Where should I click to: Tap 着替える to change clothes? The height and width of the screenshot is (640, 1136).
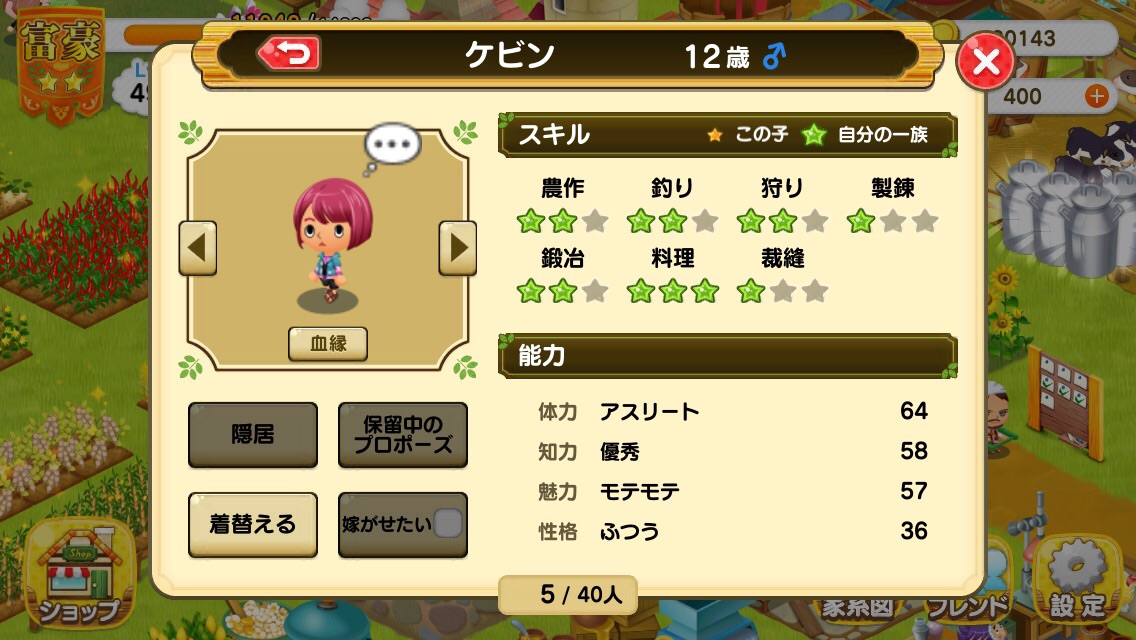[253, 524]
